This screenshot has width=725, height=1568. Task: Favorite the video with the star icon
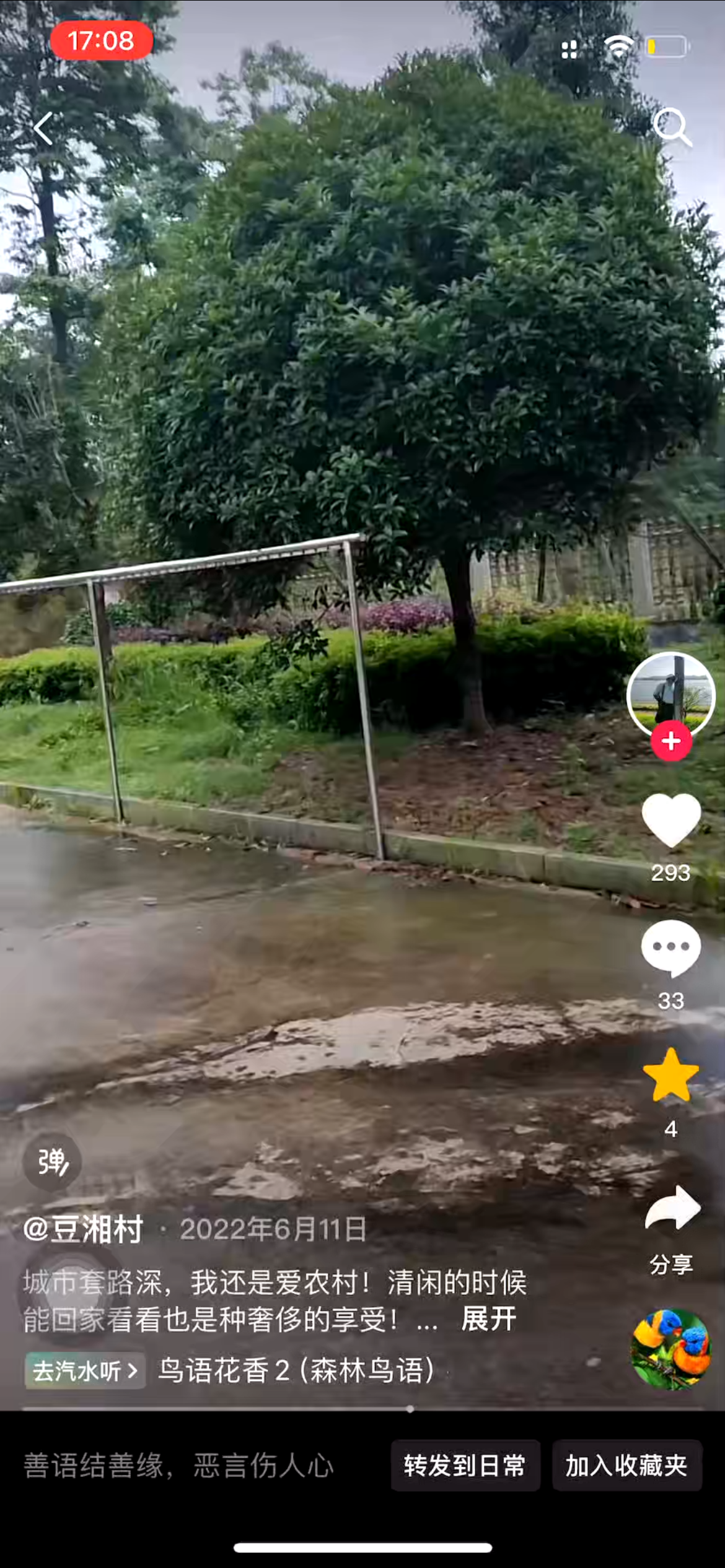click(x=670, y=1076)
